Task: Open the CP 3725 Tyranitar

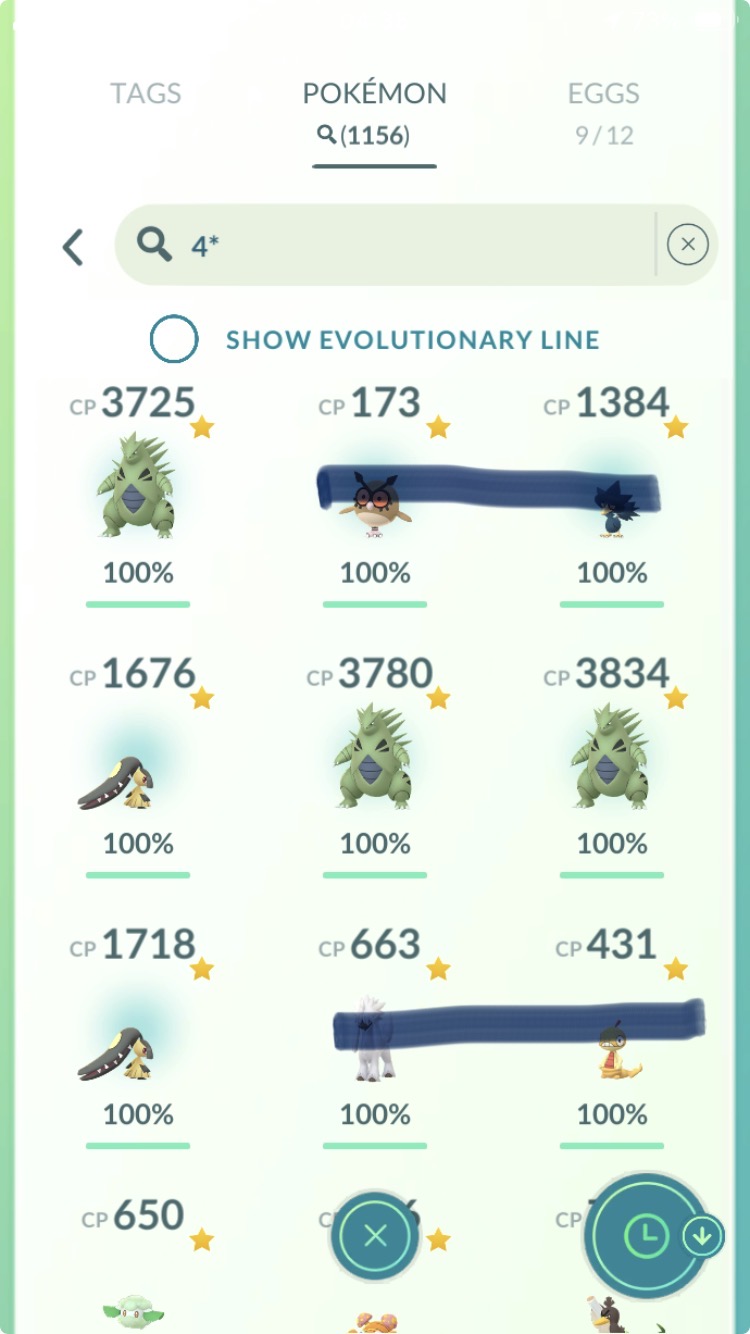Action: pyautogui.click(x=138, y=487)
